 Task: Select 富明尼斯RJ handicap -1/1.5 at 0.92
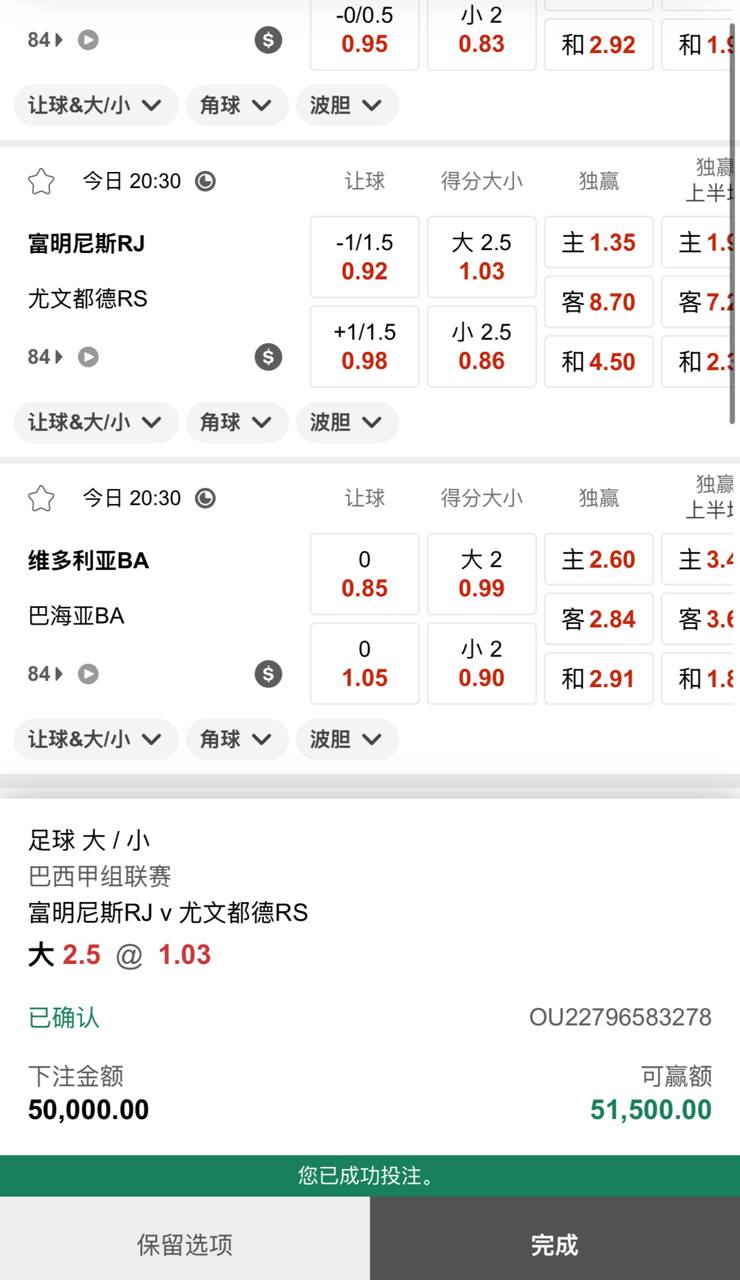364,257
